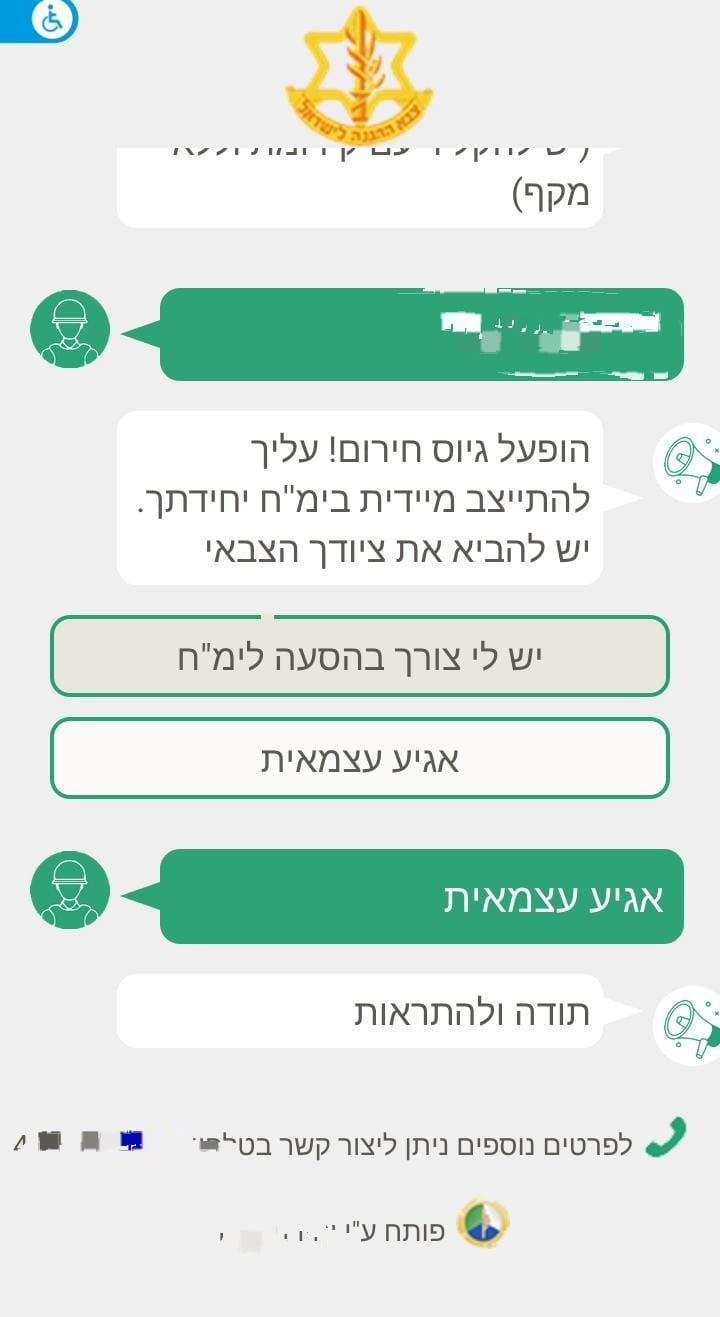Image resolution: width=720 pixels, height=1317 pixels.
Task: Select the "יש לי צורך בהסעה לימ"ח" option
Action: coord(360,656)
